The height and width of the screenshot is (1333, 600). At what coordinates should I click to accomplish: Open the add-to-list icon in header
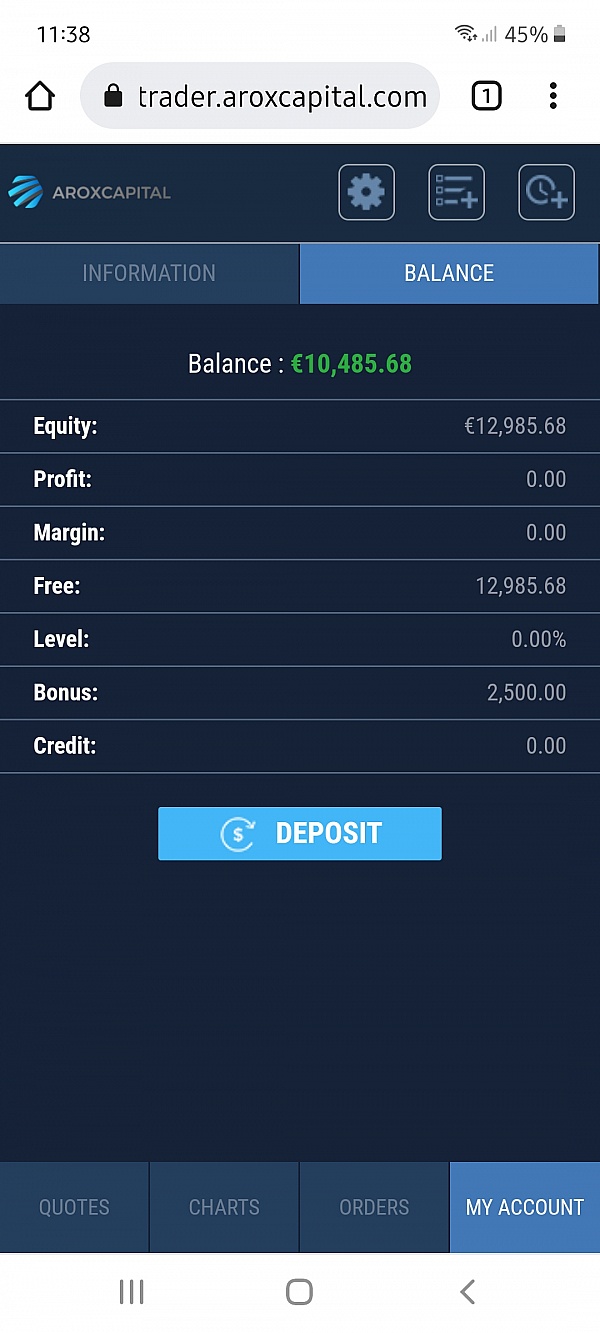tap(457, 192)
